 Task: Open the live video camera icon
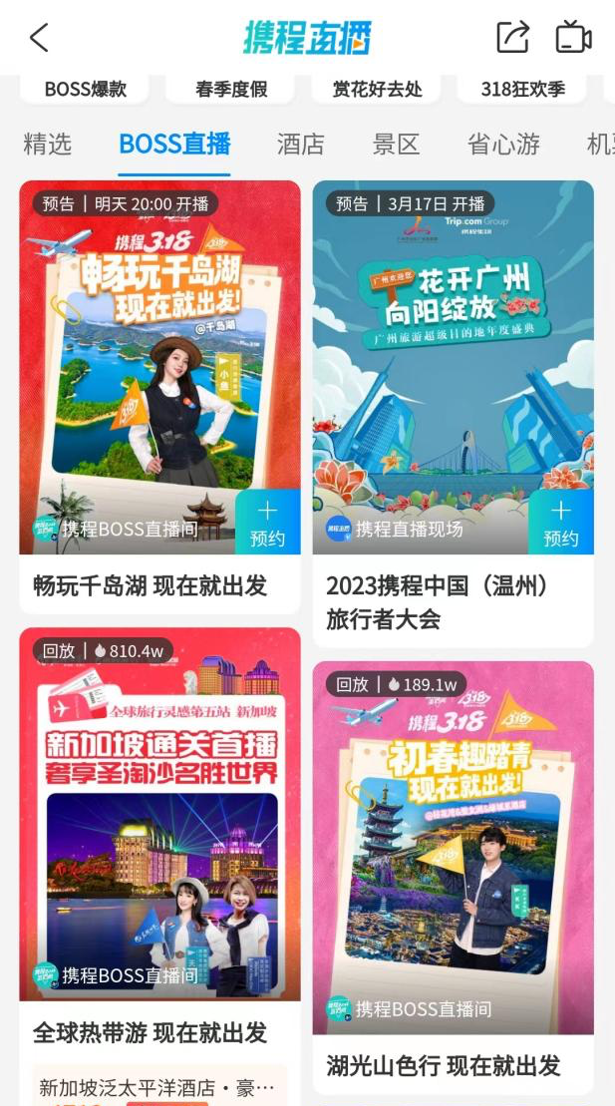pyautogui.click(x=573, y=37)
